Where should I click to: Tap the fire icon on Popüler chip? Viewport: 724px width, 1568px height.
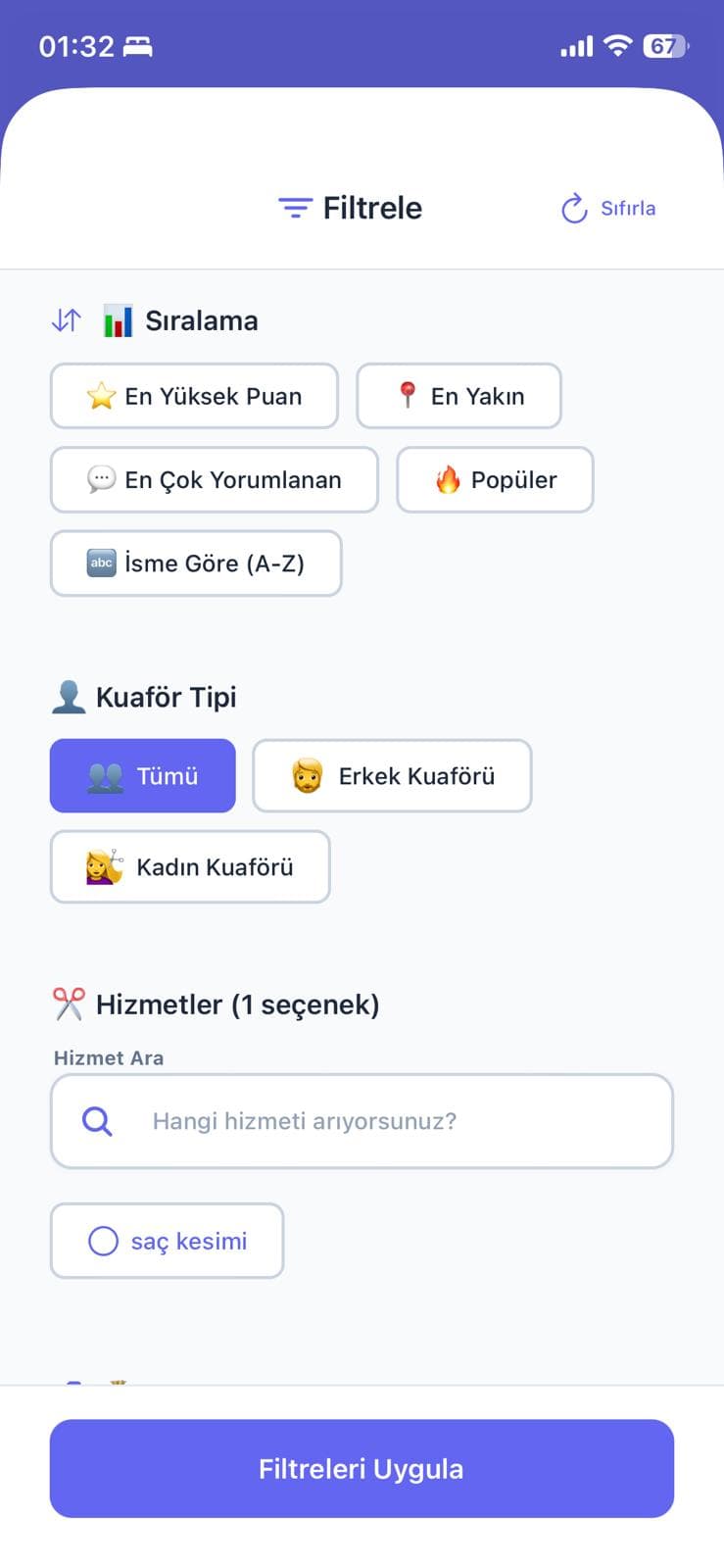pos(448,480)
